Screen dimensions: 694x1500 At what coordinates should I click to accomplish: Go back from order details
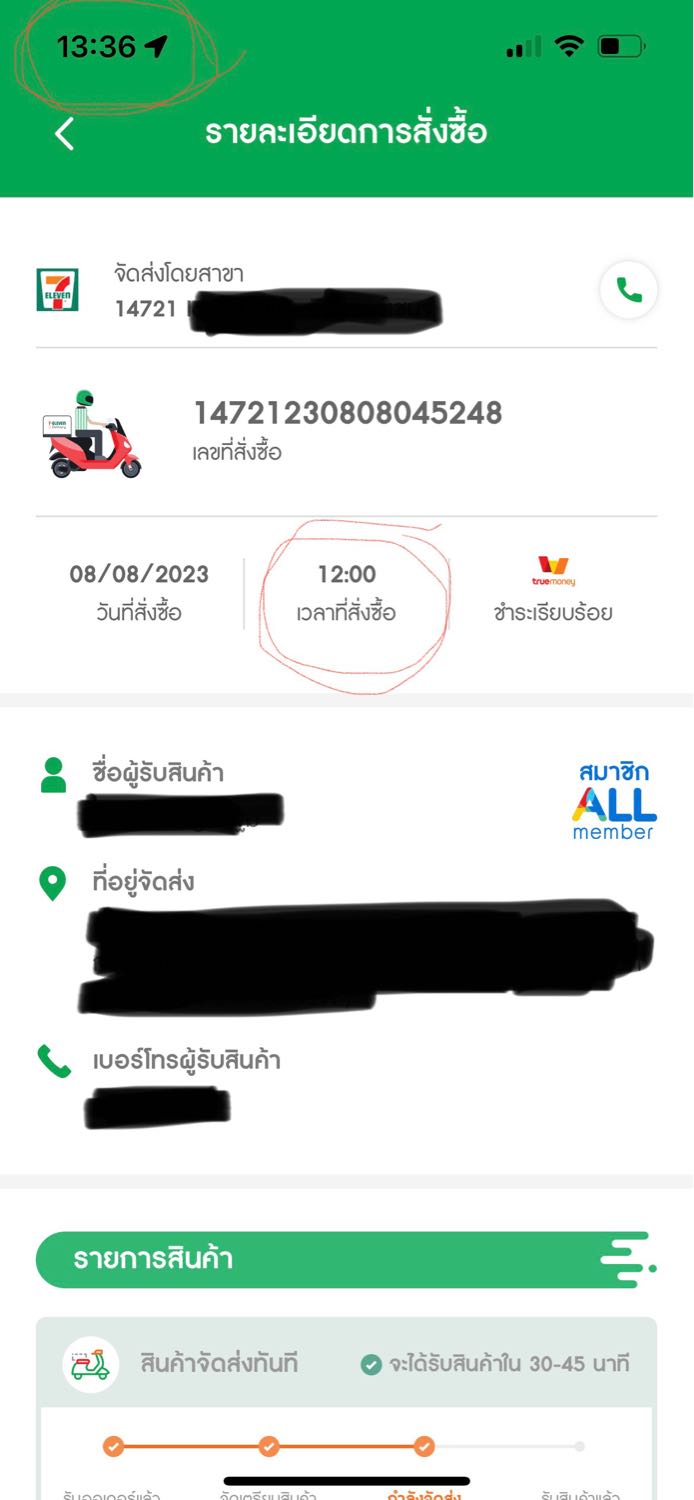[x=65, y=133]
